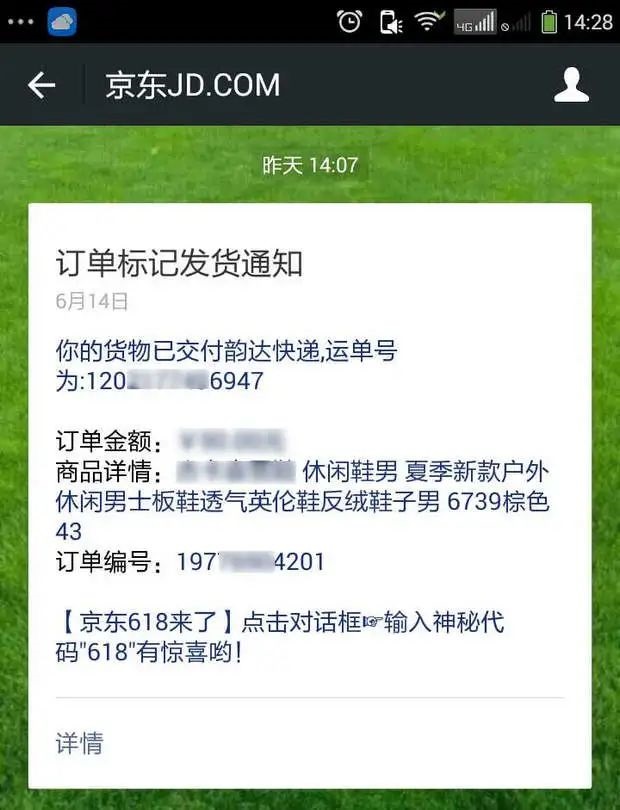Go back from the 京东JD.COM chat
Viewport: 620px width, 810px height.
(41, 85)
